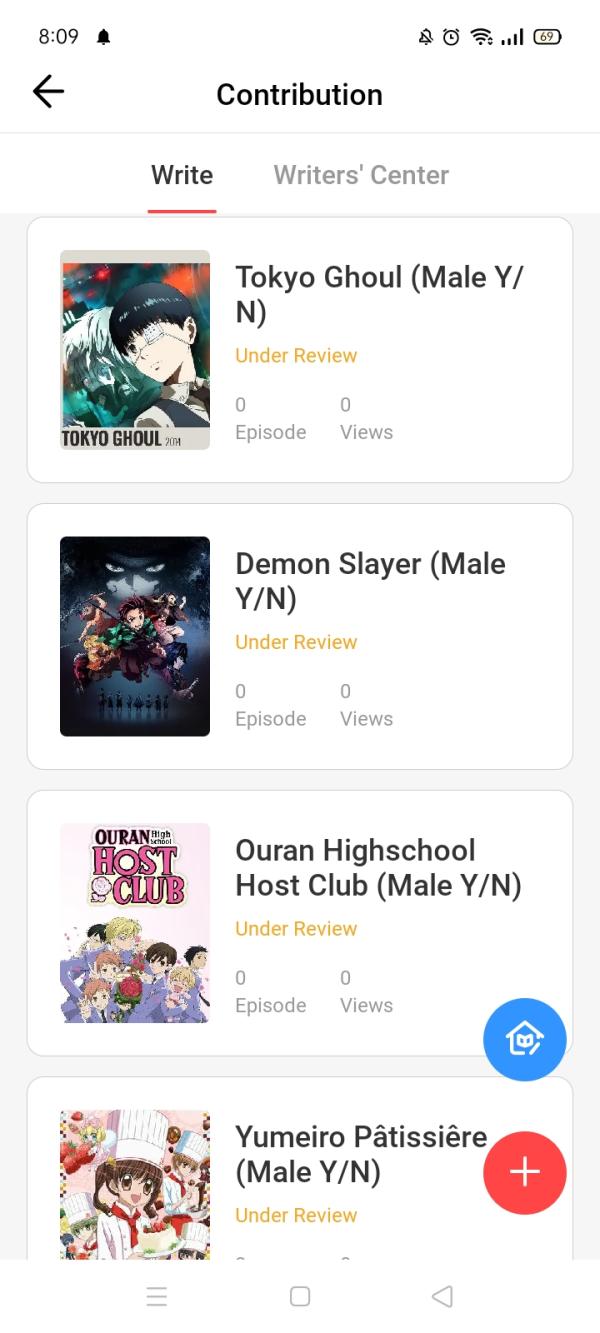
Task: Tap the system back navigation button
Action: [442, 1297]
